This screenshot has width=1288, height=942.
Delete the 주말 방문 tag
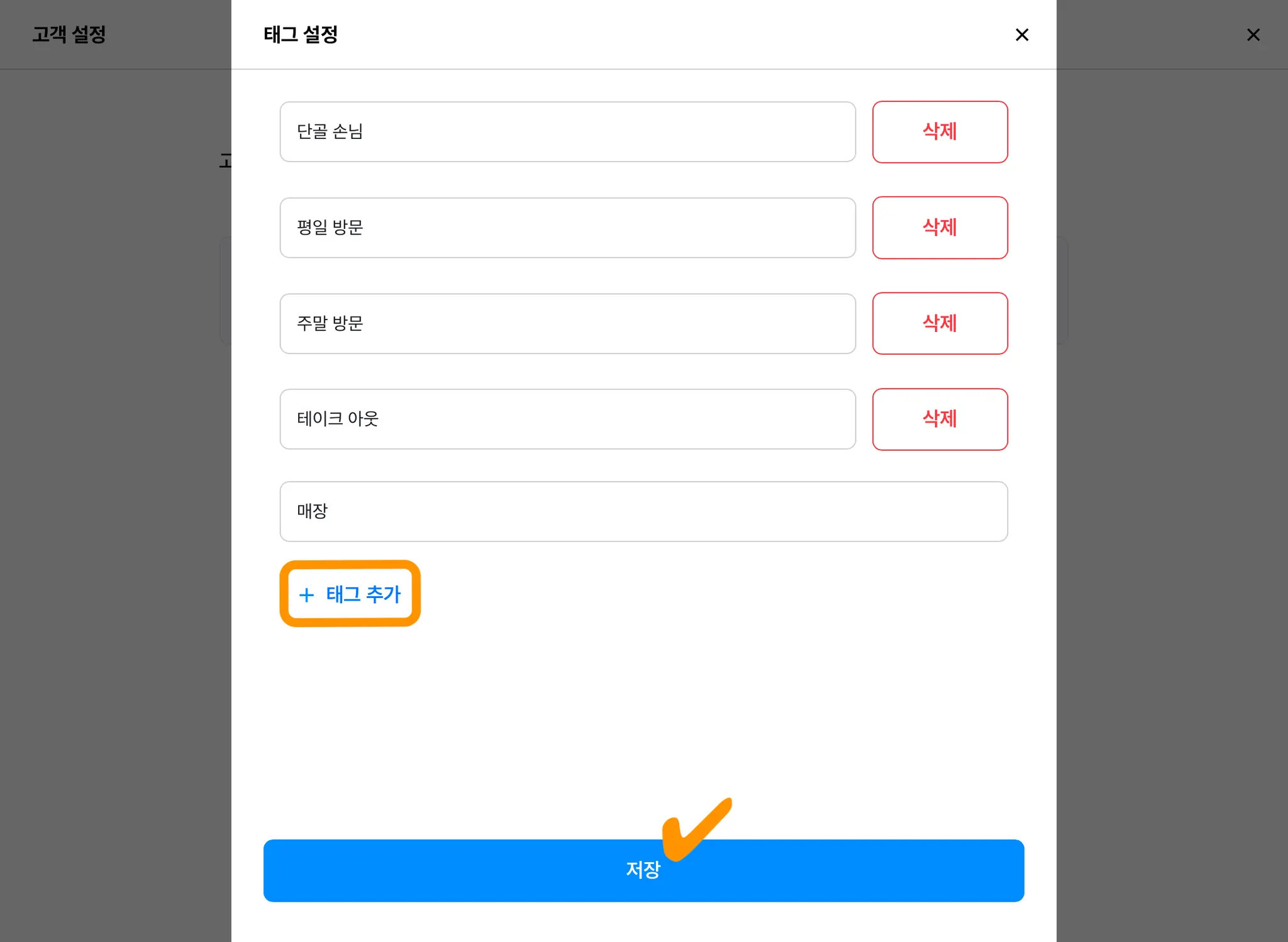point(940,323)
